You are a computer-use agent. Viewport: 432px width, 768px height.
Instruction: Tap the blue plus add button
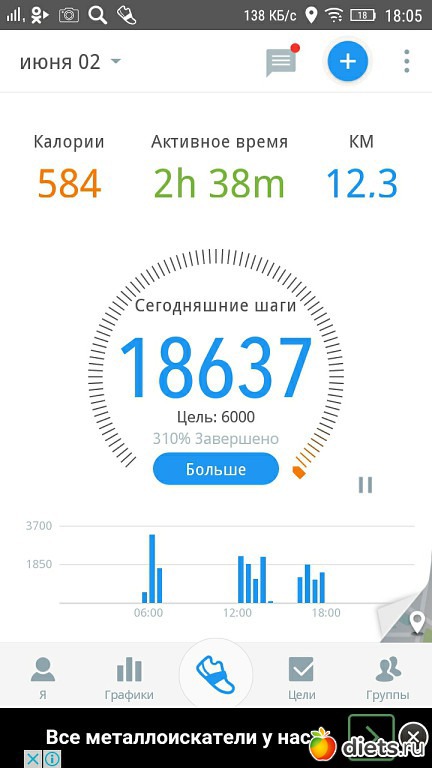pyautogui.click(x=348, y=61)
